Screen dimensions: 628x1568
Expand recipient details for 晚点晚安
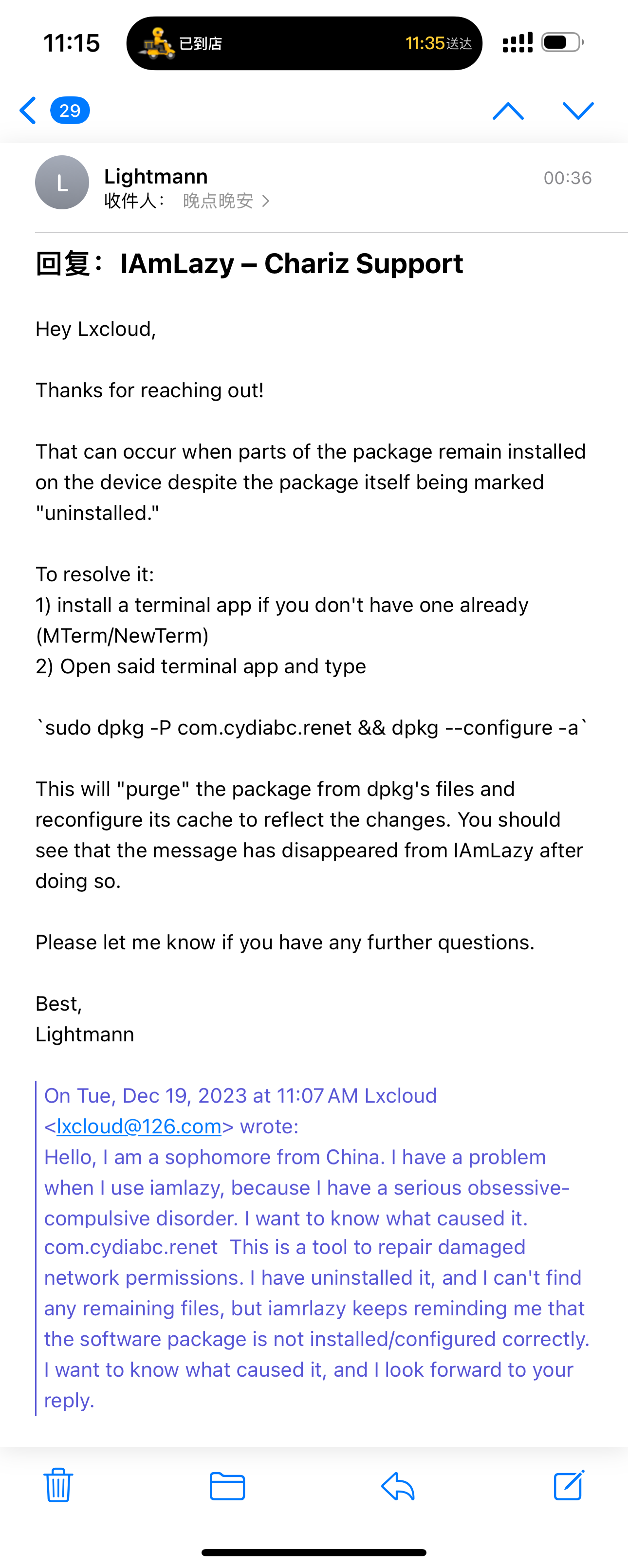[225, 201]
